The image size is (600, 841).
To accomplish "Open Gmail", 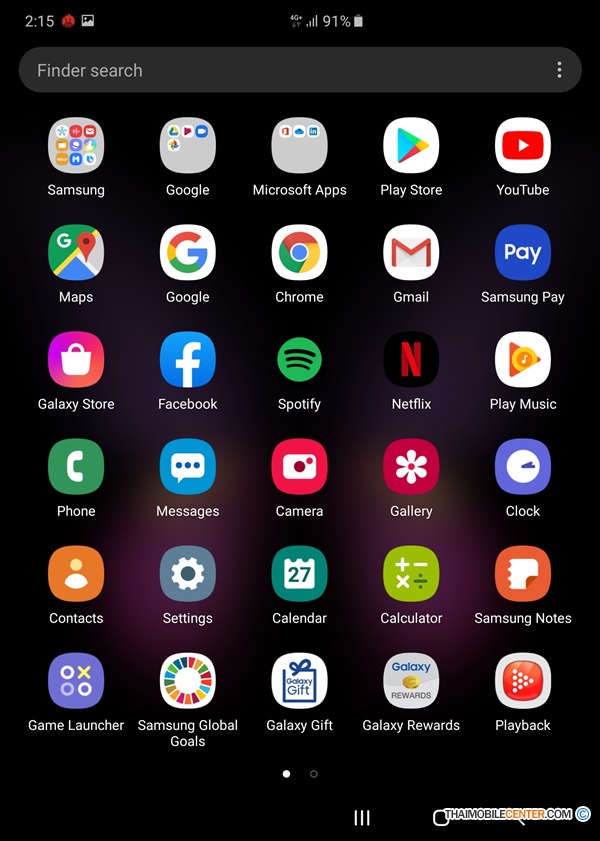I will pyautogui.click(x=411, y=253).
